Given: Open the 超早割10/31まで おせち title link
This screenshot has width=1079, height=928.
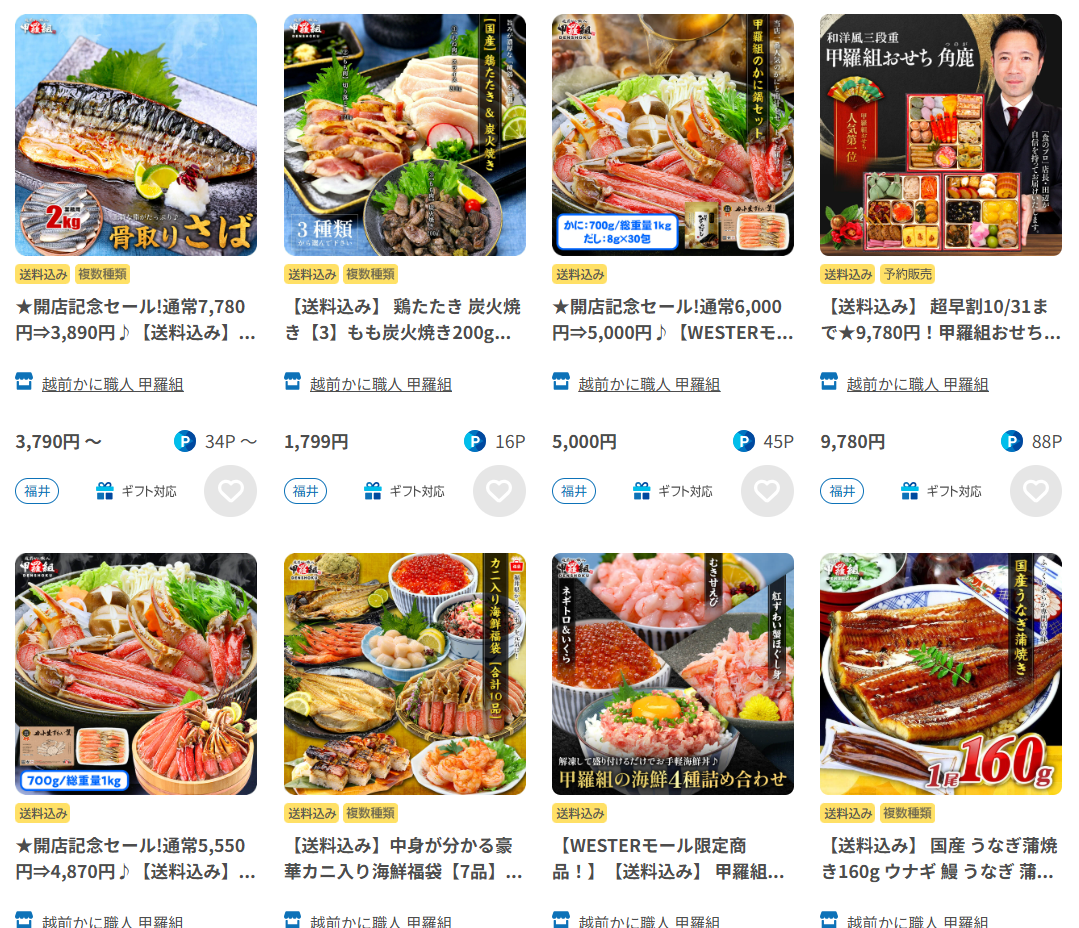Looking at the screenshot, I should coord(940,319).
